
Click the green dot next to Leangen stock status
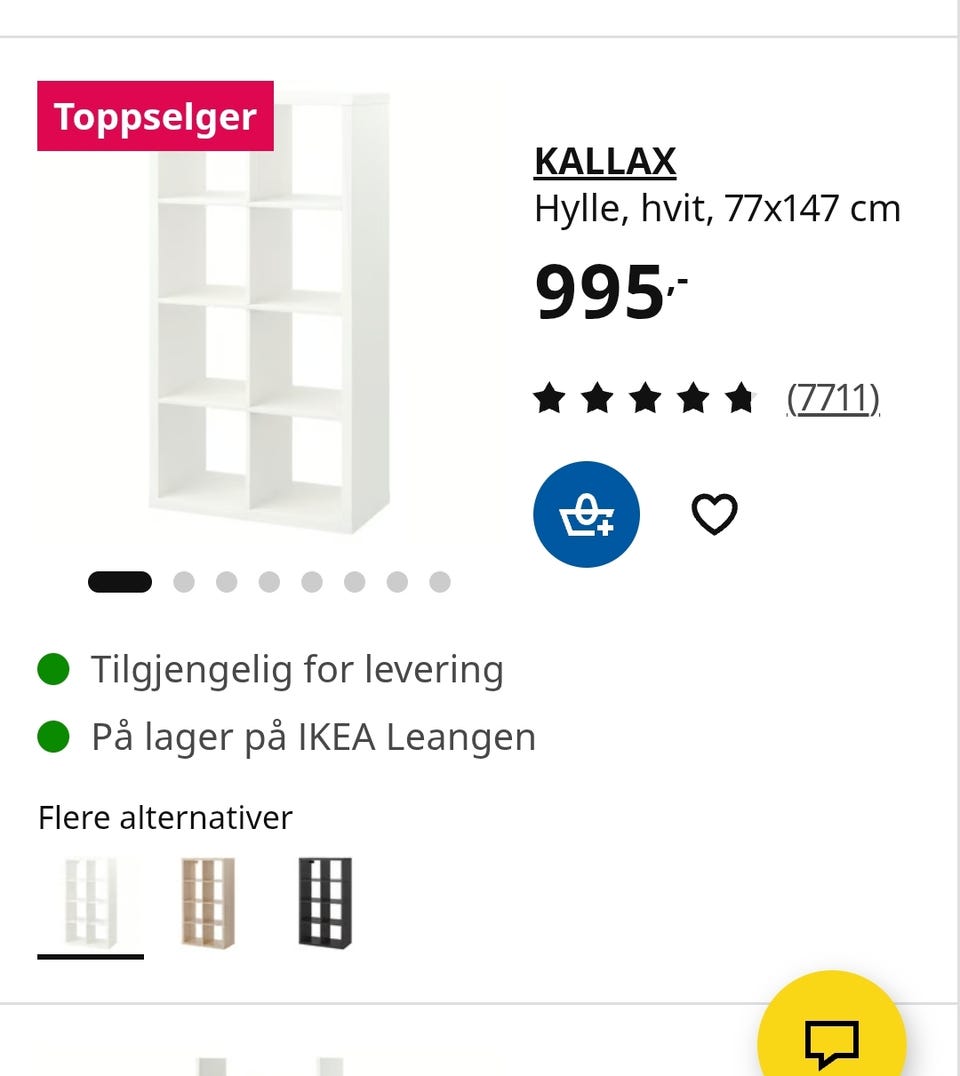coord(55,736)
